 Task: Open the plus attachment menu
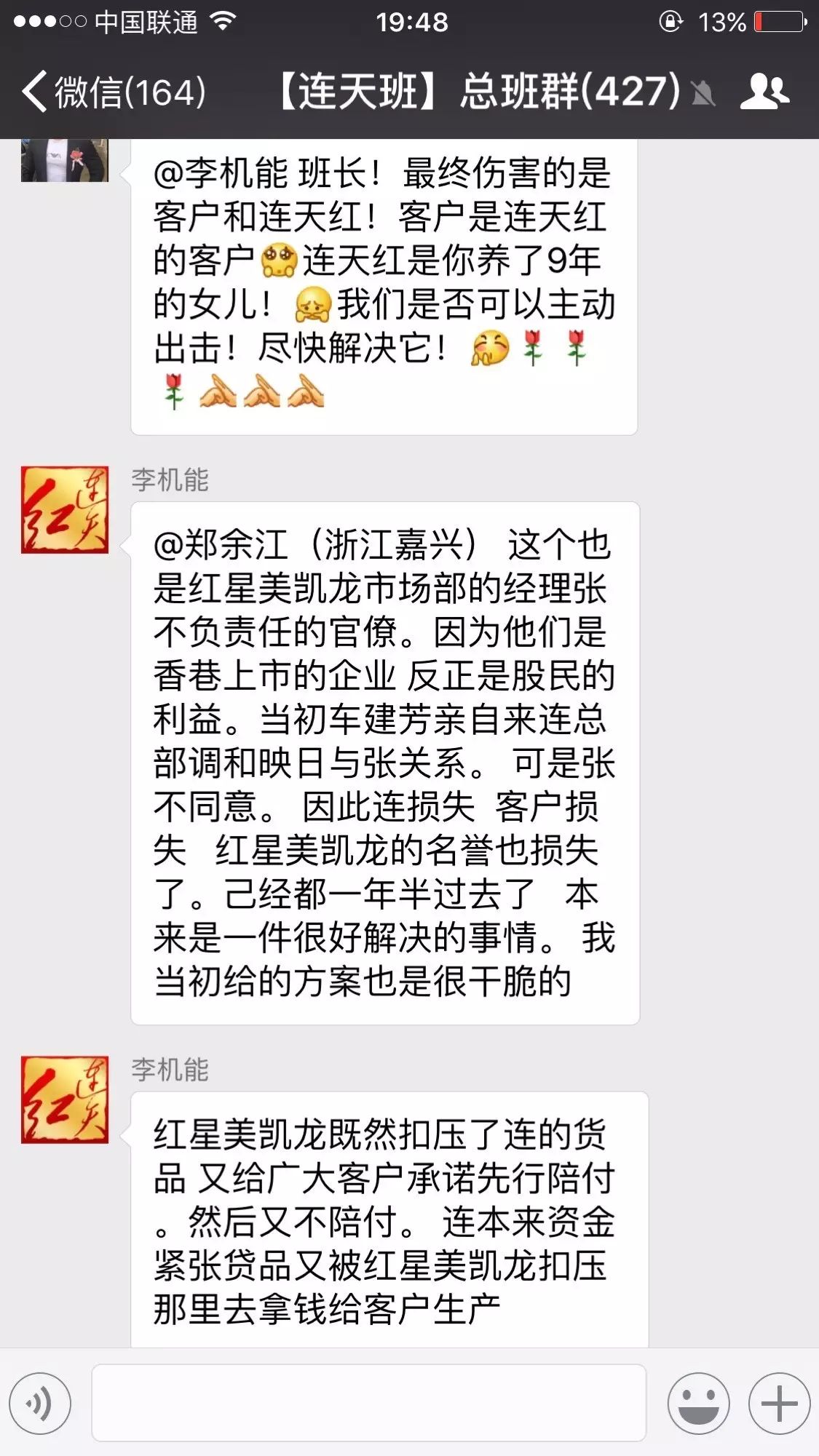[x=779, y=1403]
